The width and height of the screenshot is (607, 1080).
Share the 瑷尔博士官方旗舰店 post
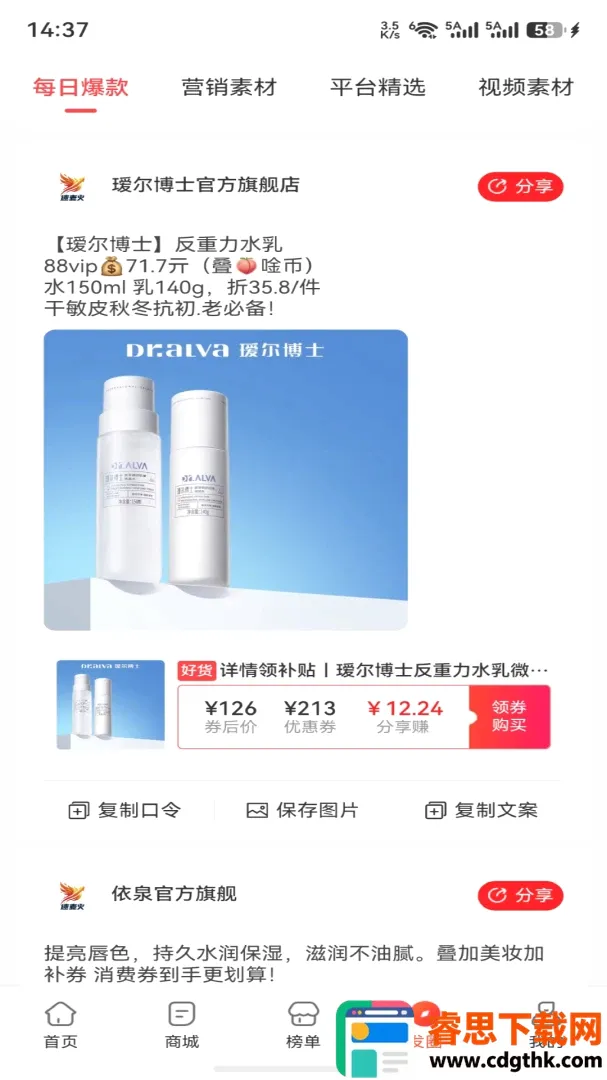pyautogui.click(x=520, y=187)
